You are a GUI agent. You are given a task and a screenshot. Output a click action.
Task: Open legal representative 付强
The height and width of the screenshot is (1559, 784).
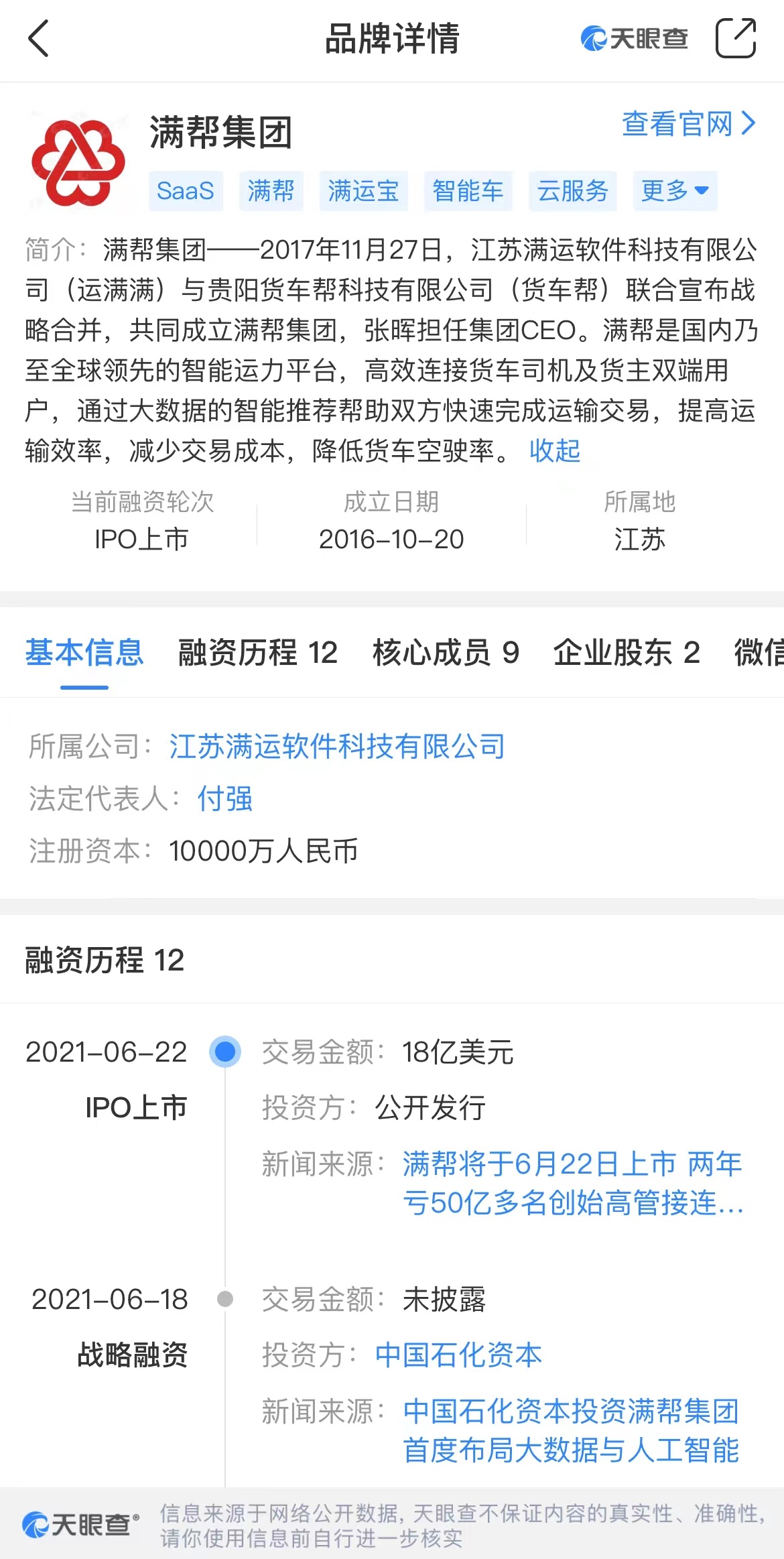224,798
